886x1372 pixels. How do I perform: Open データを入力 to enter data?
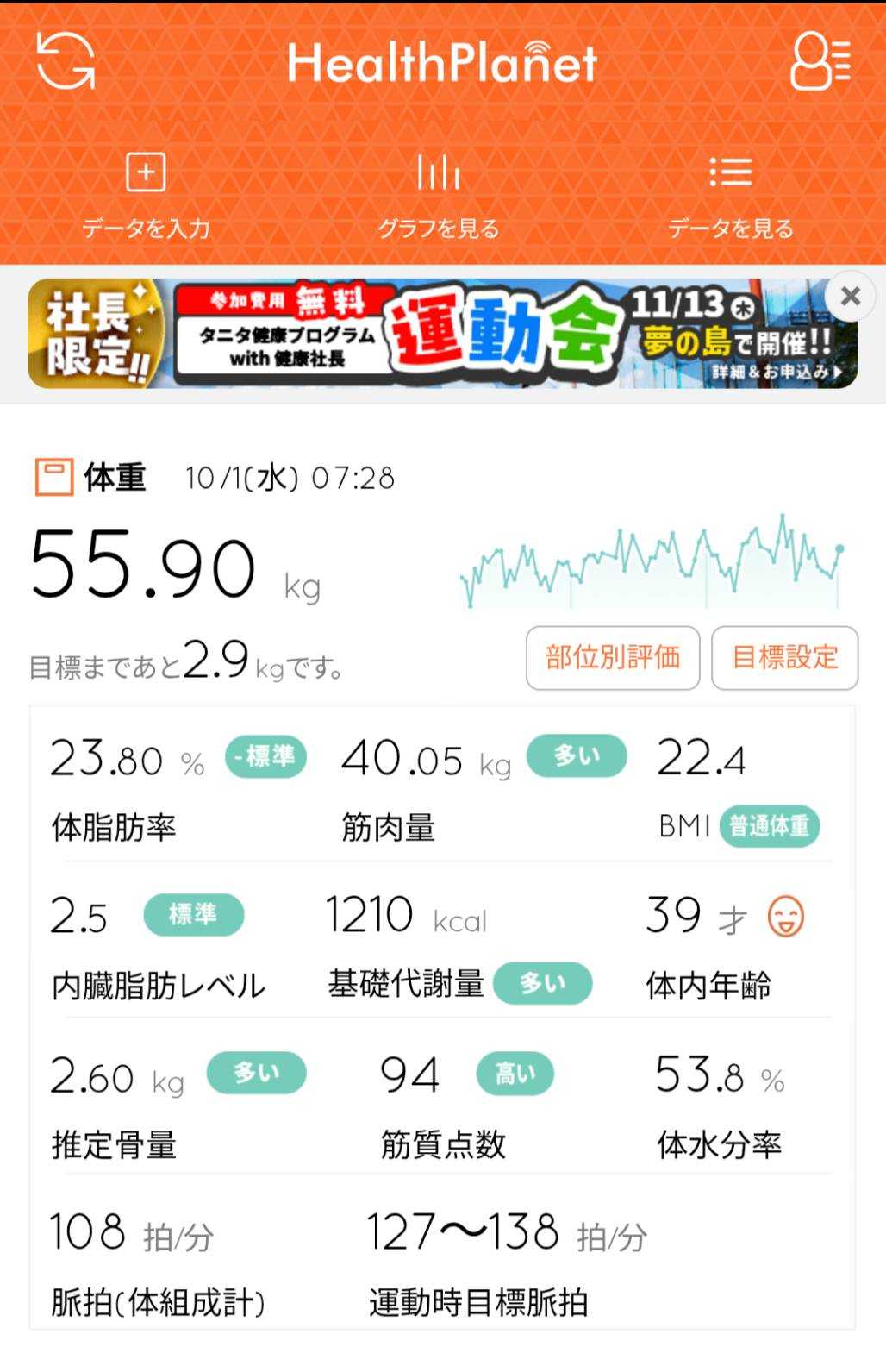pos(146,194)
